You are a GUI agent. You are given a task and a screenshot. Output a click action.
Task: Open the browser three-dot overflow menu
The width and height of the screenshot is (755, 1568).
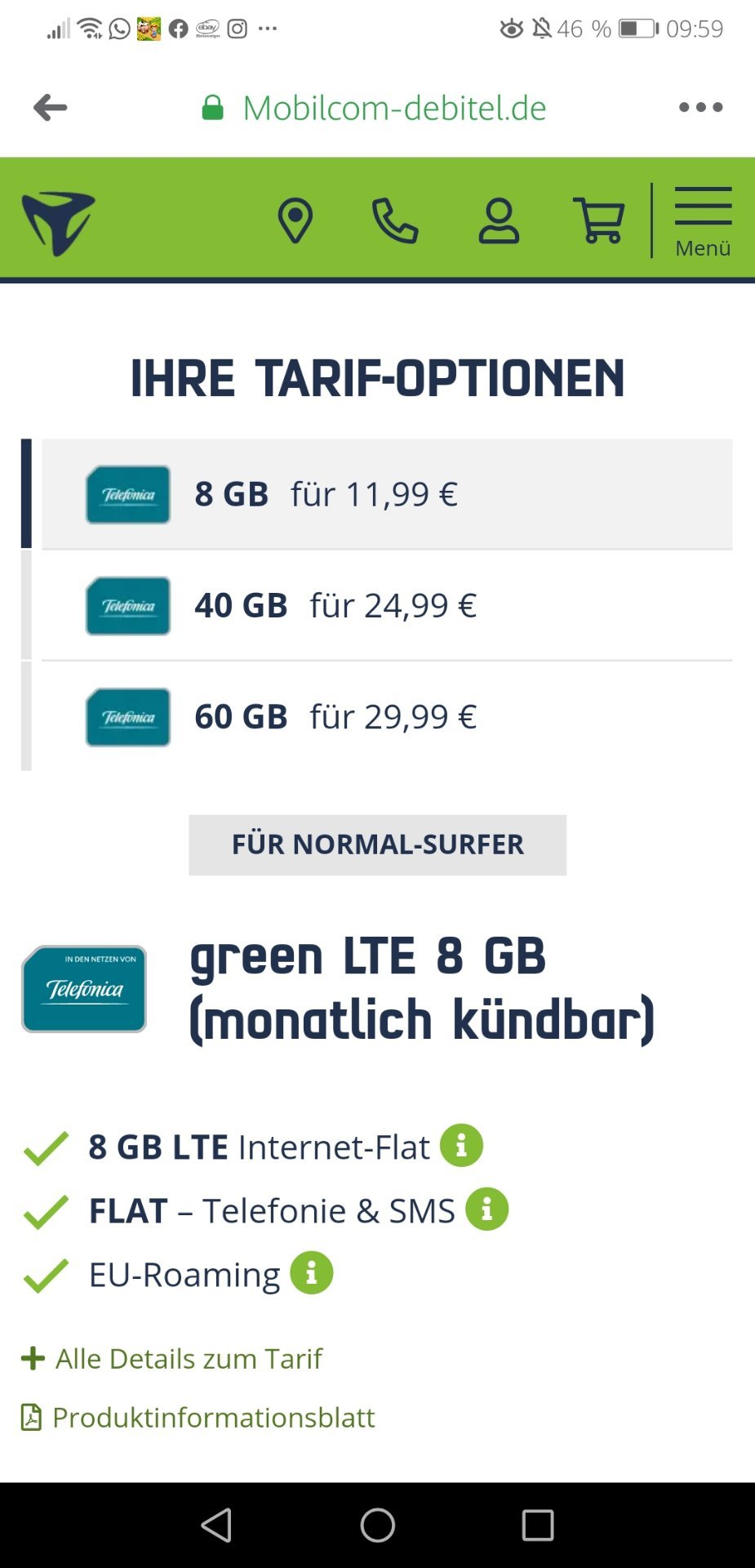700,107
